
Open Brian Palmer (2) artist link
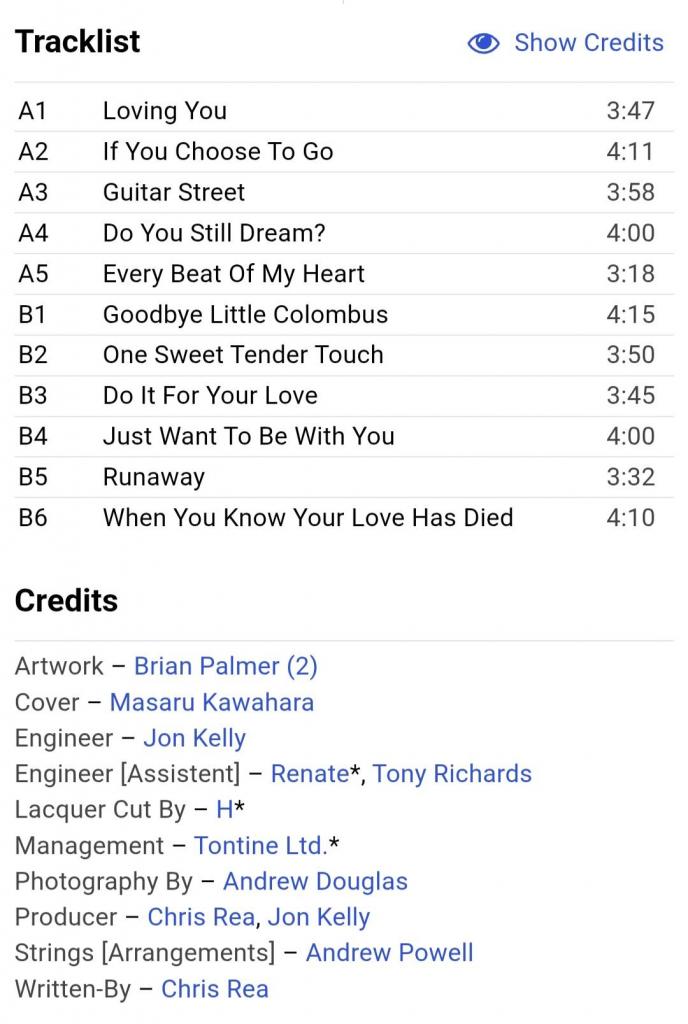[225, 666]
